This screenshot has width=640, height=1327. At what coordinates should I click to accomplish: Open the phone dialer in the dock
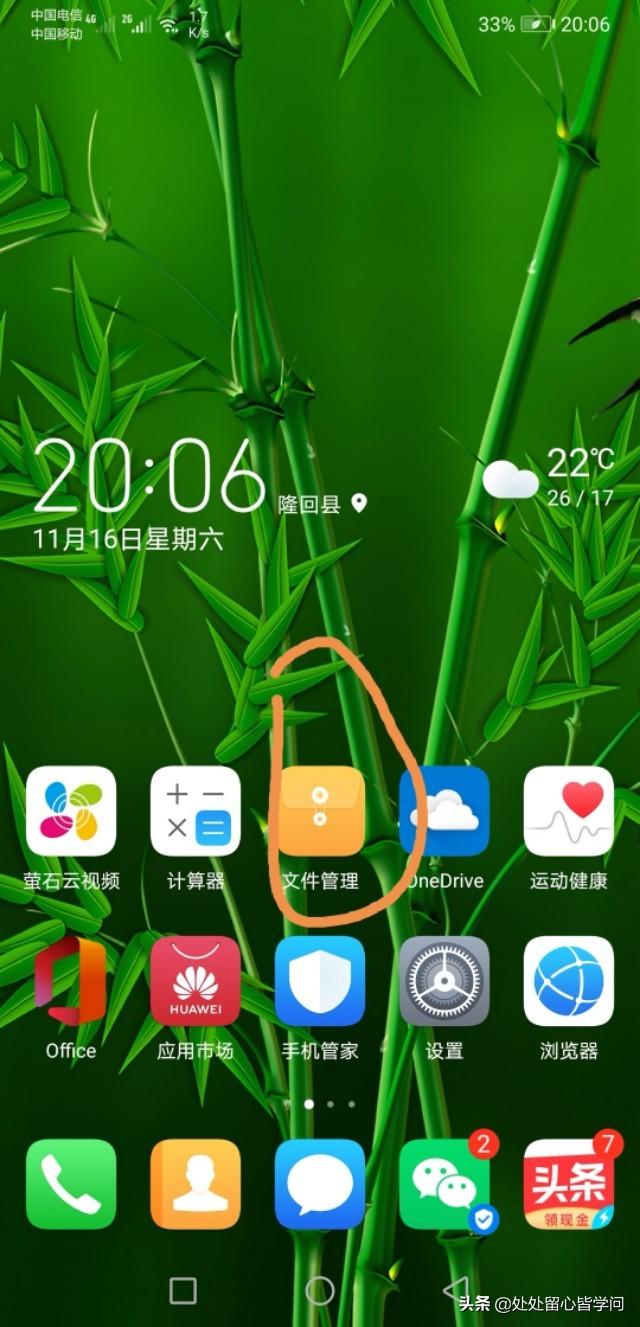point(71,1184)
